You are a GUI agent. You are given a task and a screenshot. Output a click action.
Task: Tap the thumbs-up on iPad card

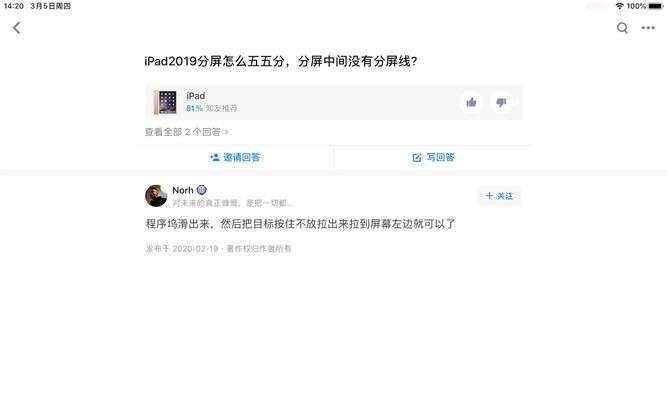[471, 102]
